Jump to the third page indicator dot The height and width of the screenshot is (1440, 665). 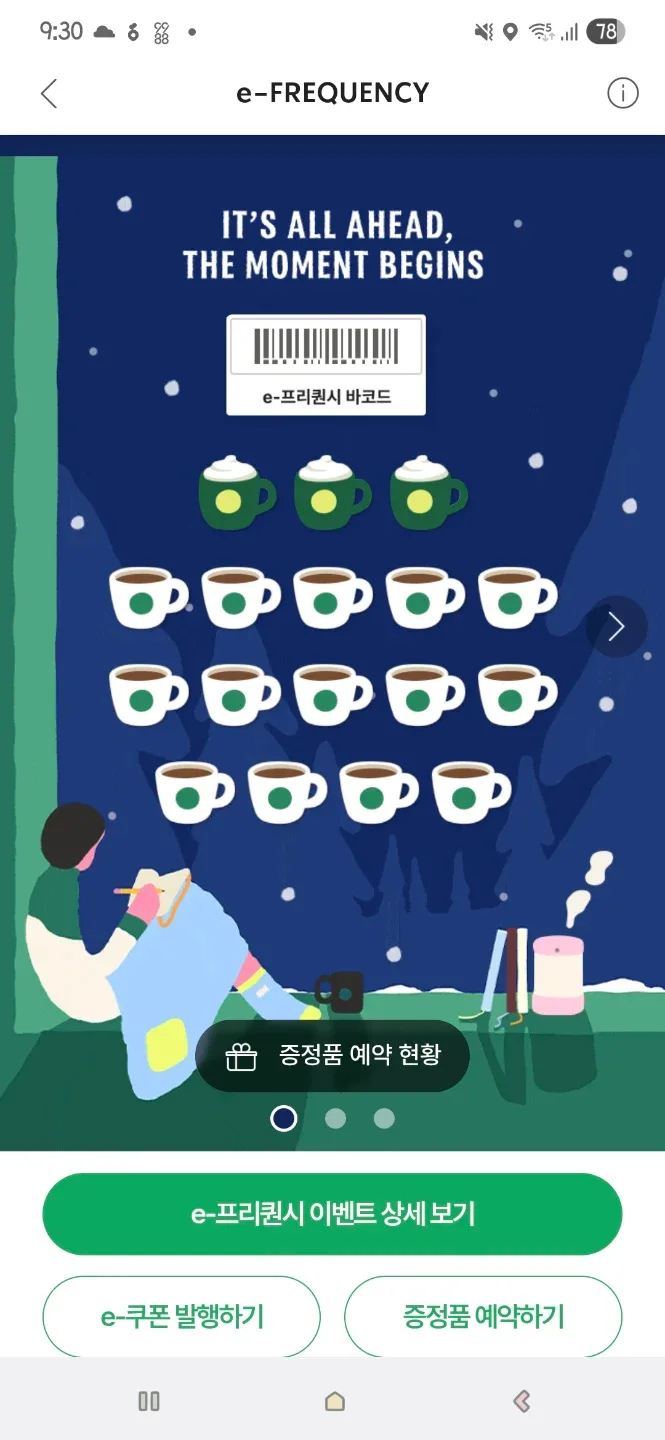[384, 1119]
